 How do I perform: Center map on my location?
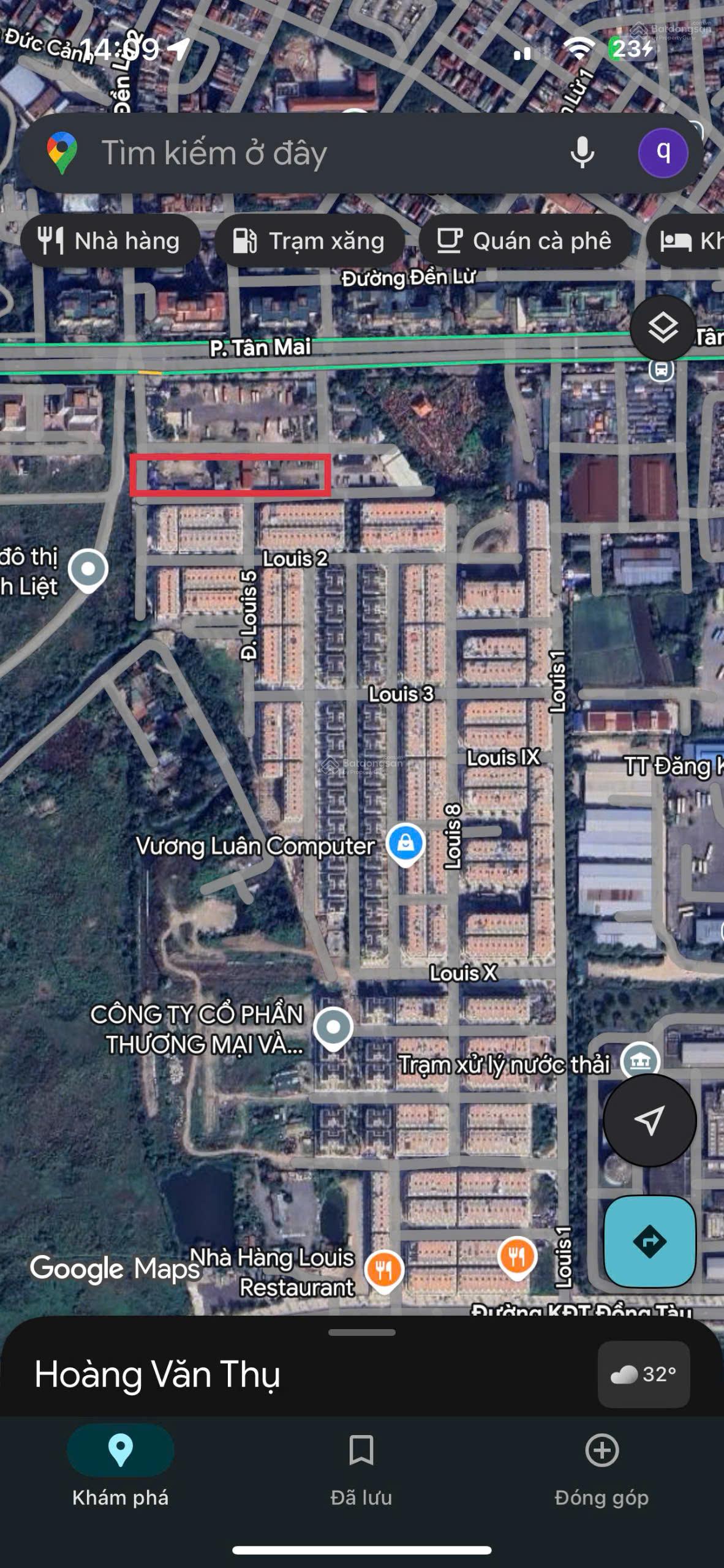click(x=649, y=1120)
